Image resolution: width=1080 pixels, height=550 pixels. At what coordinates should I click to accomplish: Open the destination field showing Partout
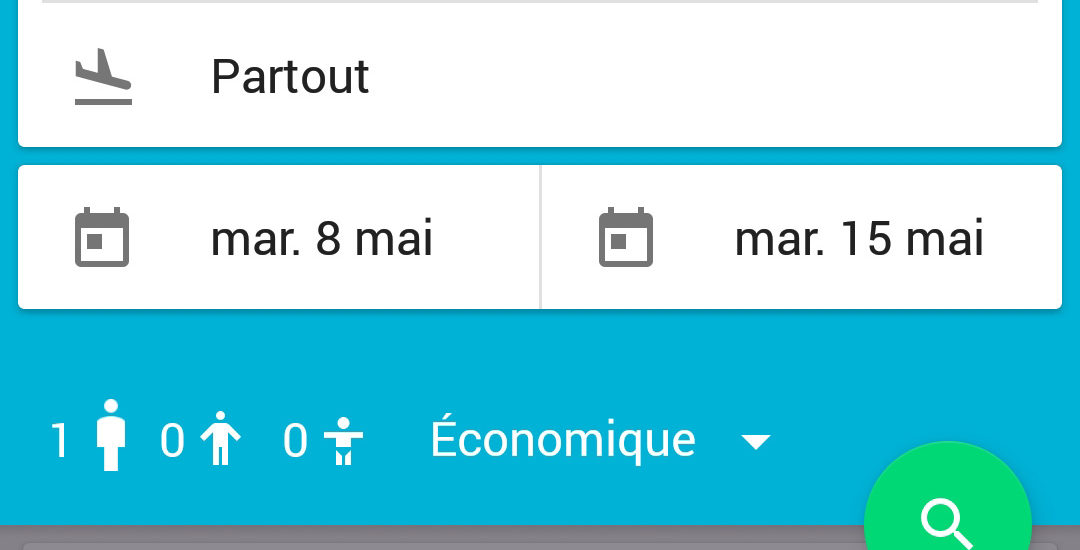coord(540,78)
